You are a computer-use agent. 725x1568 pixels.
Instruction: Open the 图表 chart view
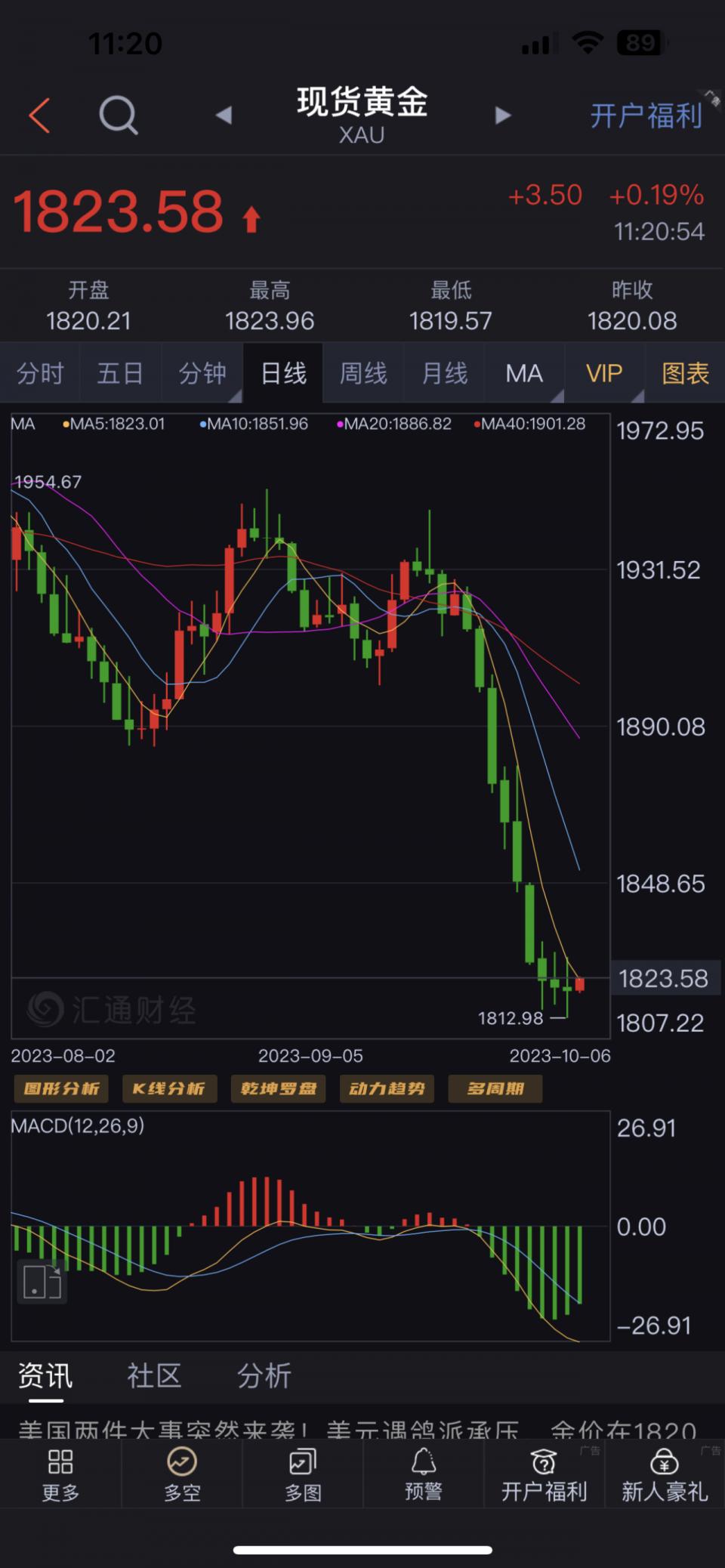[x=685, y=373]
